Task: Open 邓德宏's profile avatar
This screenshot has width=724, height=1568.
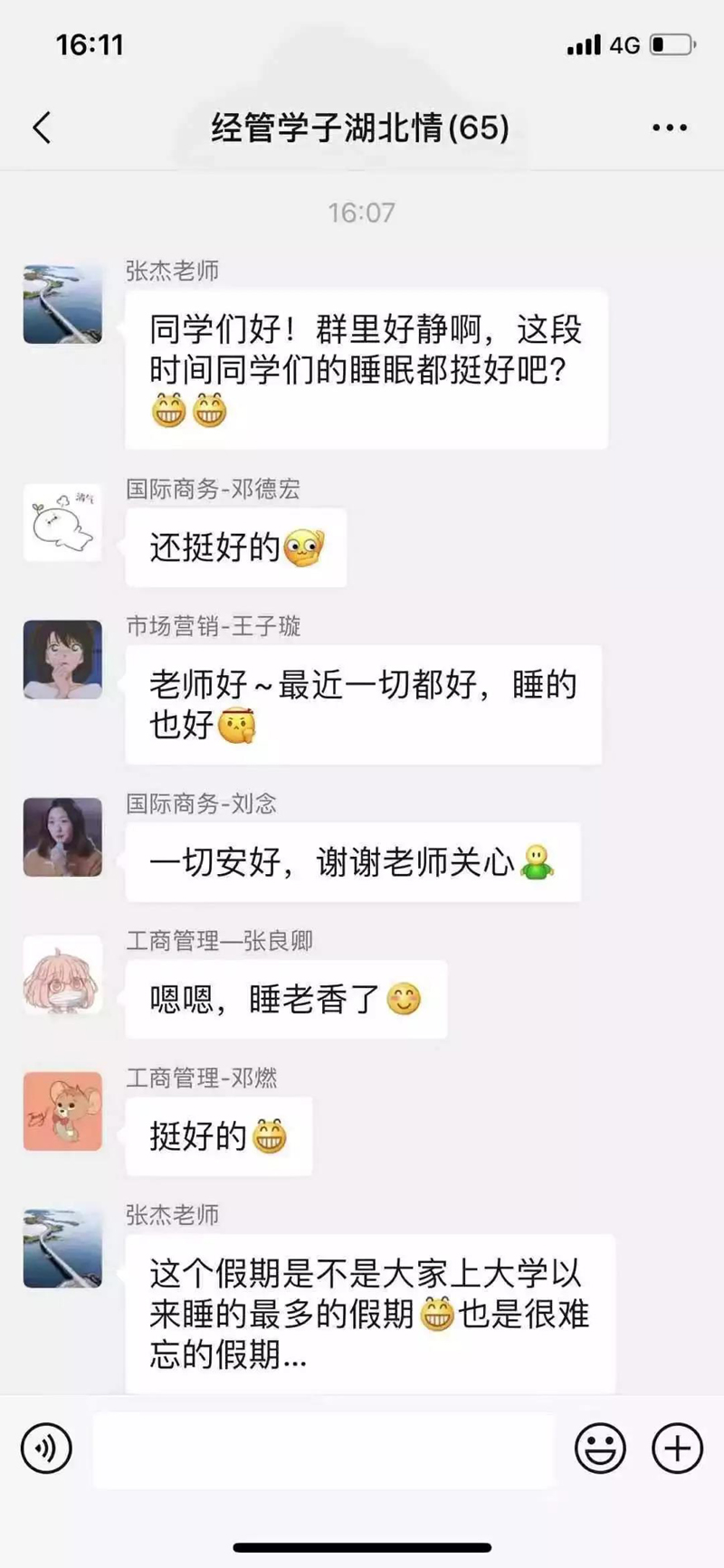Action: (62, 522)
